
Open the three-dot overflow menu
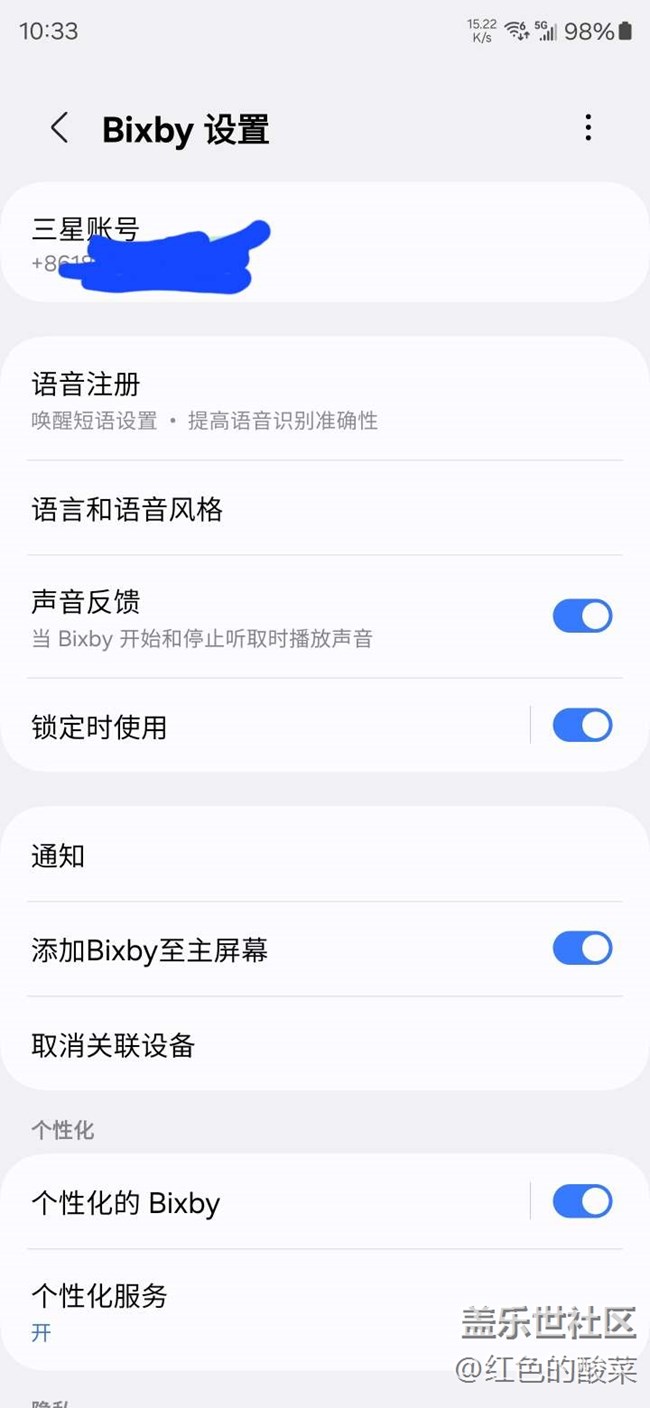click(588, 128)
